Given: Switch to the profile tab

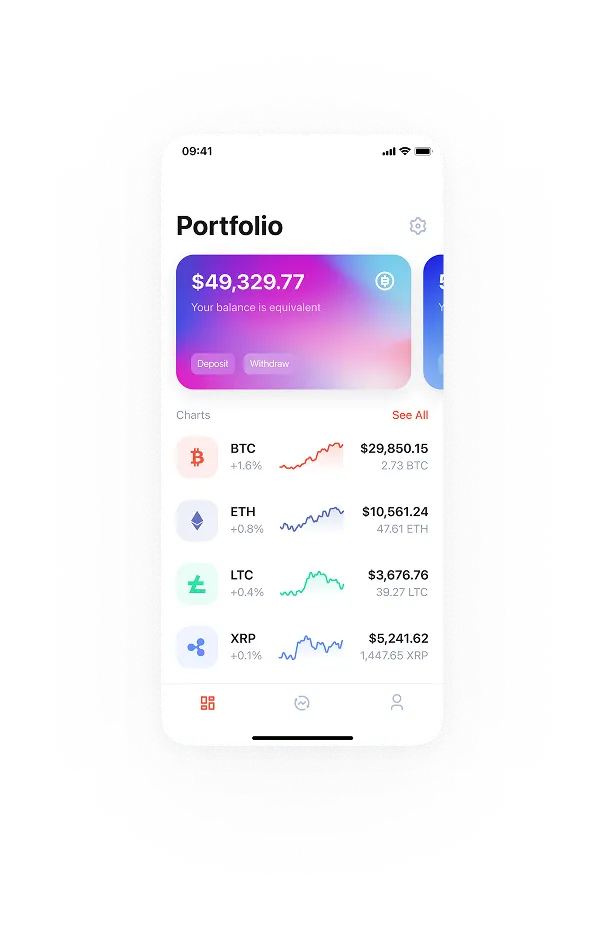Looking at the screenshot, I should tap(396, 703).
